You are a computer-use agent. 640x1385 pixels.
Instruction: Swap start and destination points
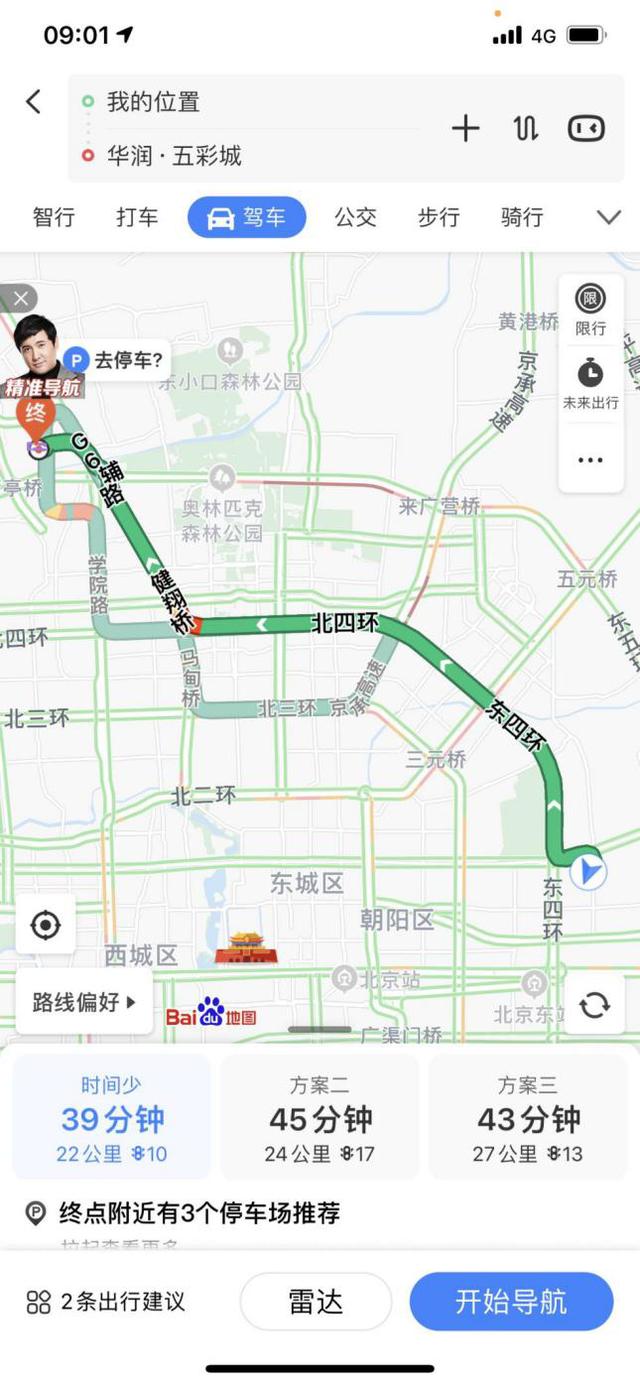[525, 128]
